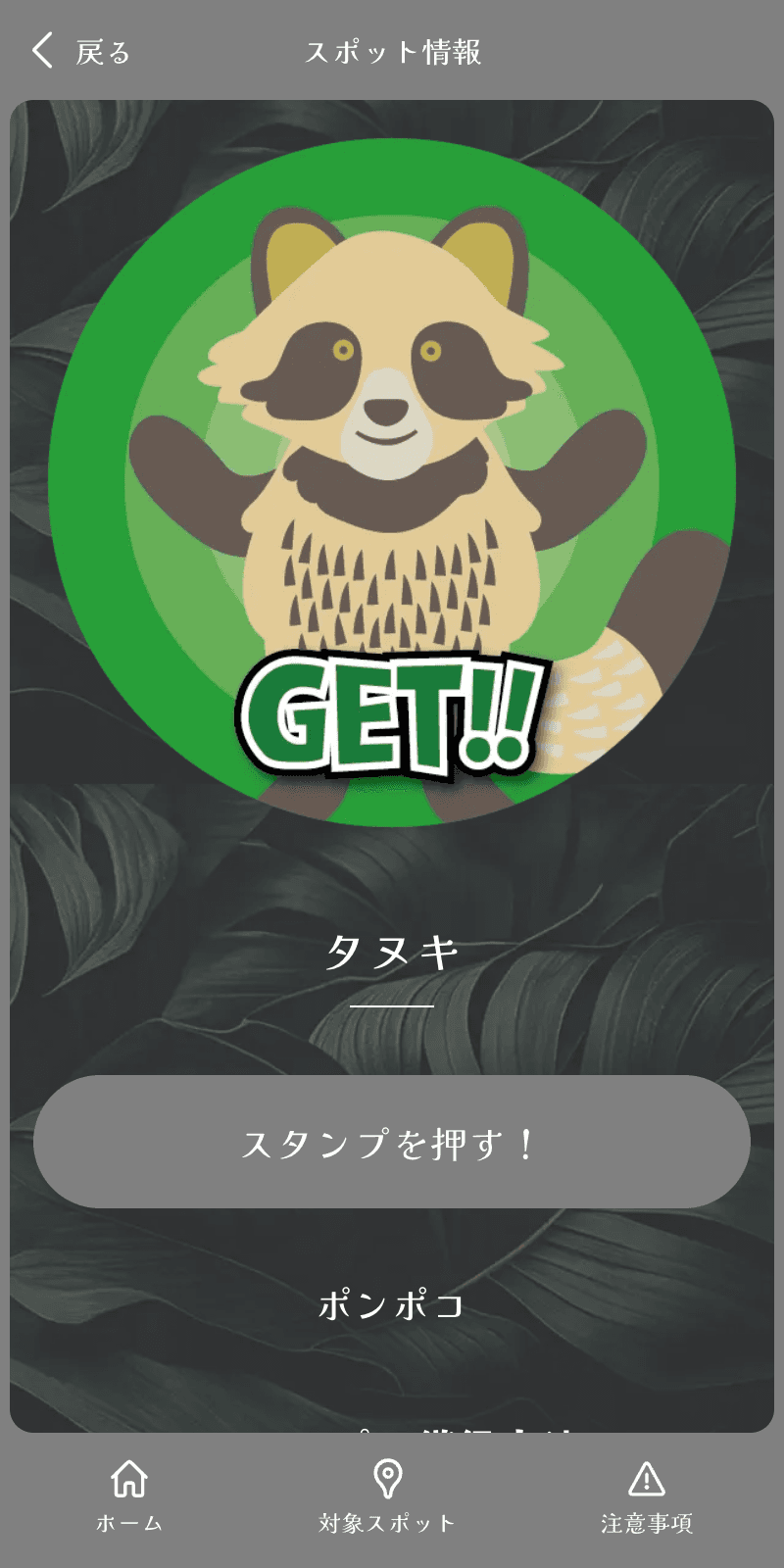784x1568 pixels.
Task: Click the ポンポコ label below the button
Action: tap(390, 1304)
